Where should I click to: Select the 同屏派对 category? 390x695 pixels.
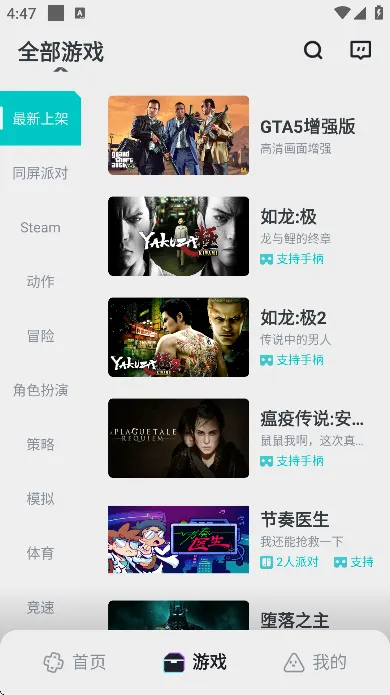[x=40, y=173]
